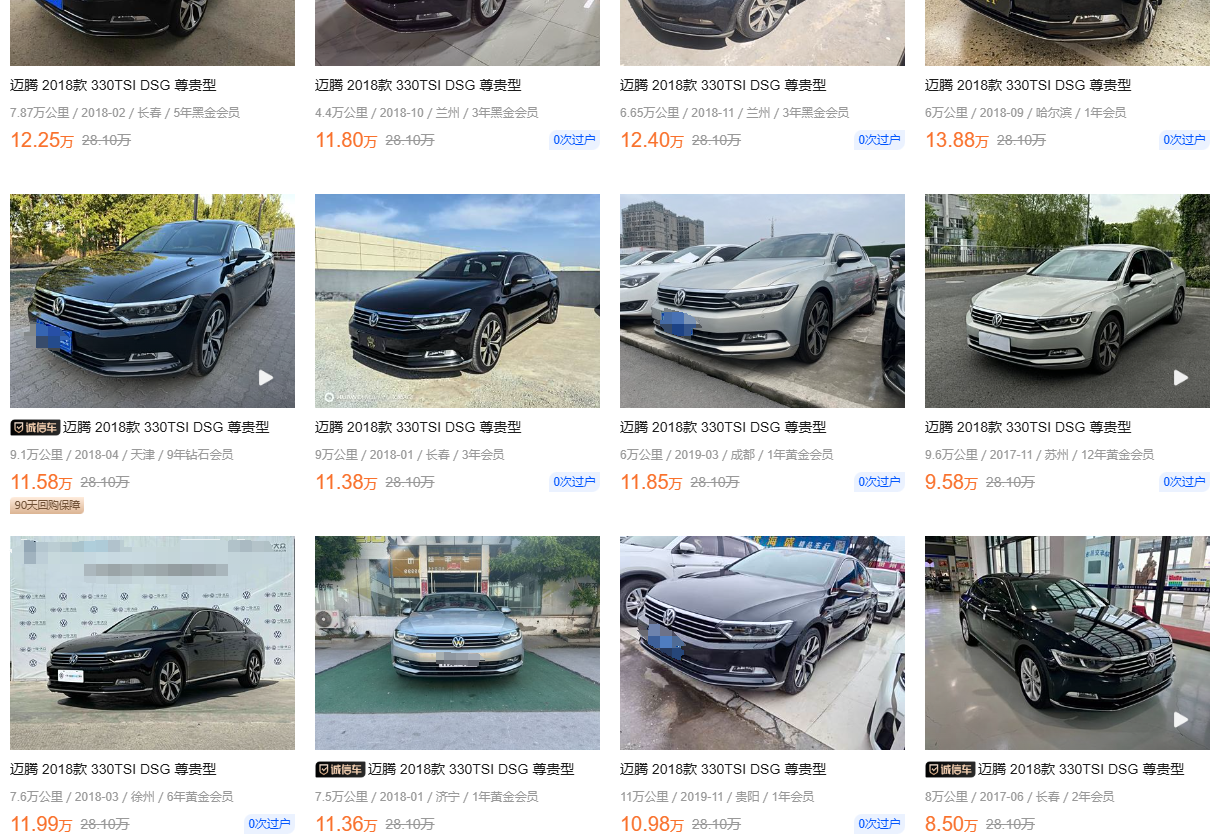Screen dimensions: 1219x836
Task: Open the 13.88万 listing from 哈尔滨
Action: click(1027, 85)
